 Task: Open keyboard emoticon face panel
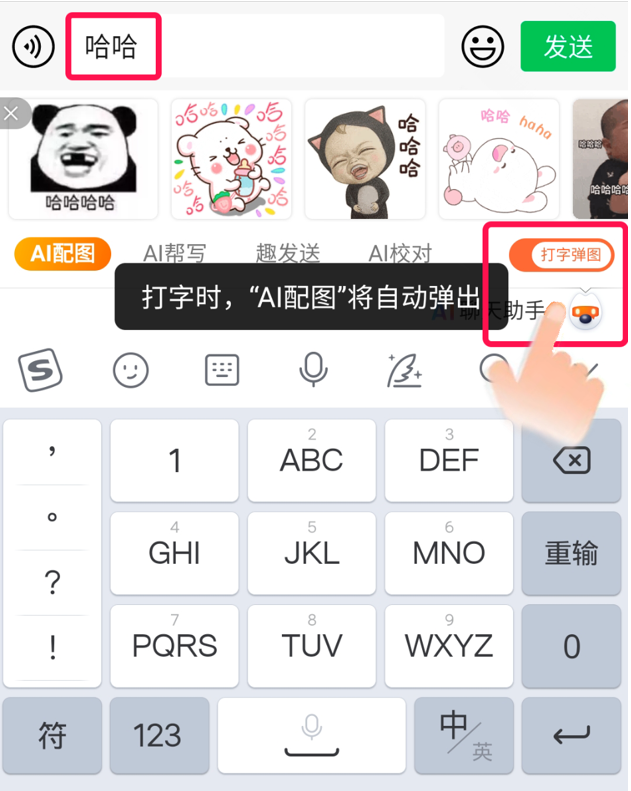click(130, 372)
